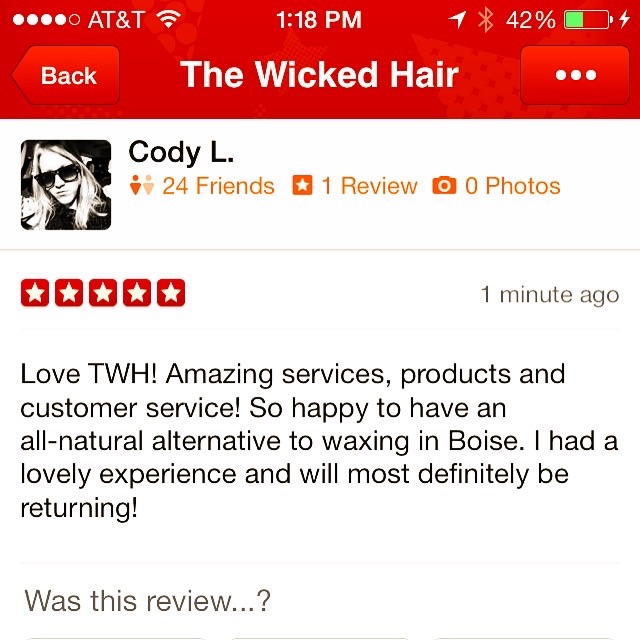
Task: Open Cody L.'s profile photo
Action: click(66, 185)
